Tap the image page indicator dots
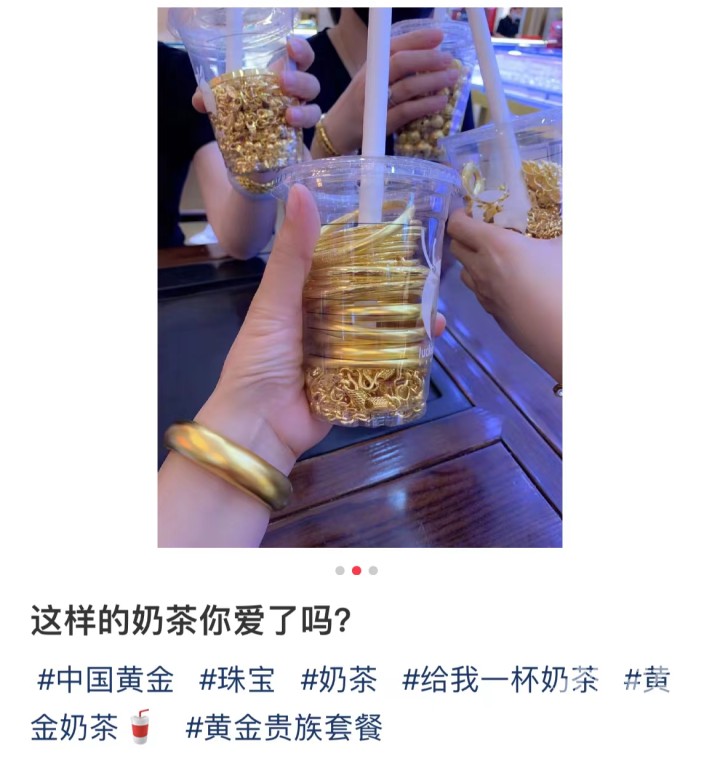Viewport: 720px width, 783px height. point(356,571)
